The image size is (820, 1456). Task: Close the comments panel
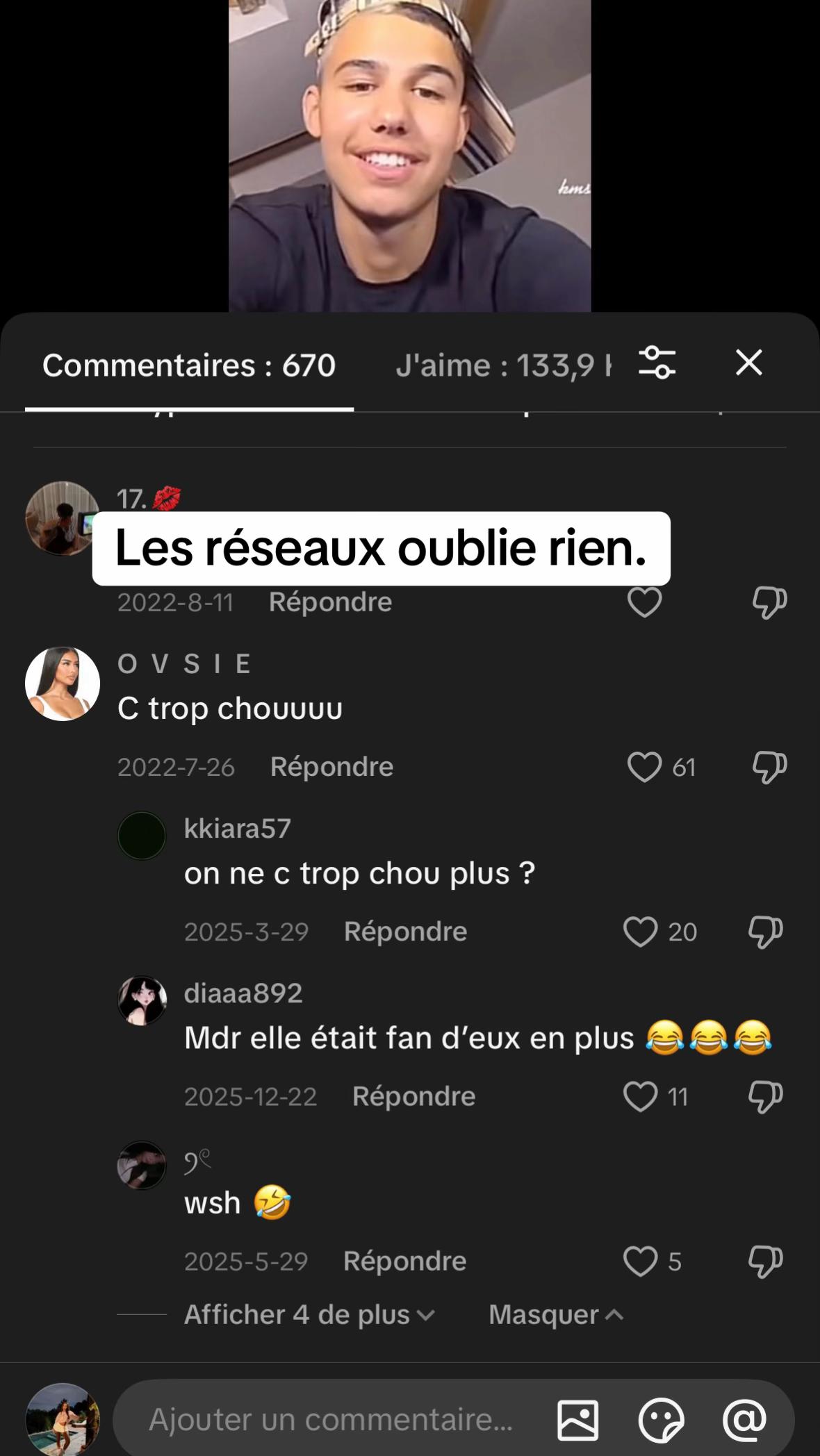pos(749,363)
